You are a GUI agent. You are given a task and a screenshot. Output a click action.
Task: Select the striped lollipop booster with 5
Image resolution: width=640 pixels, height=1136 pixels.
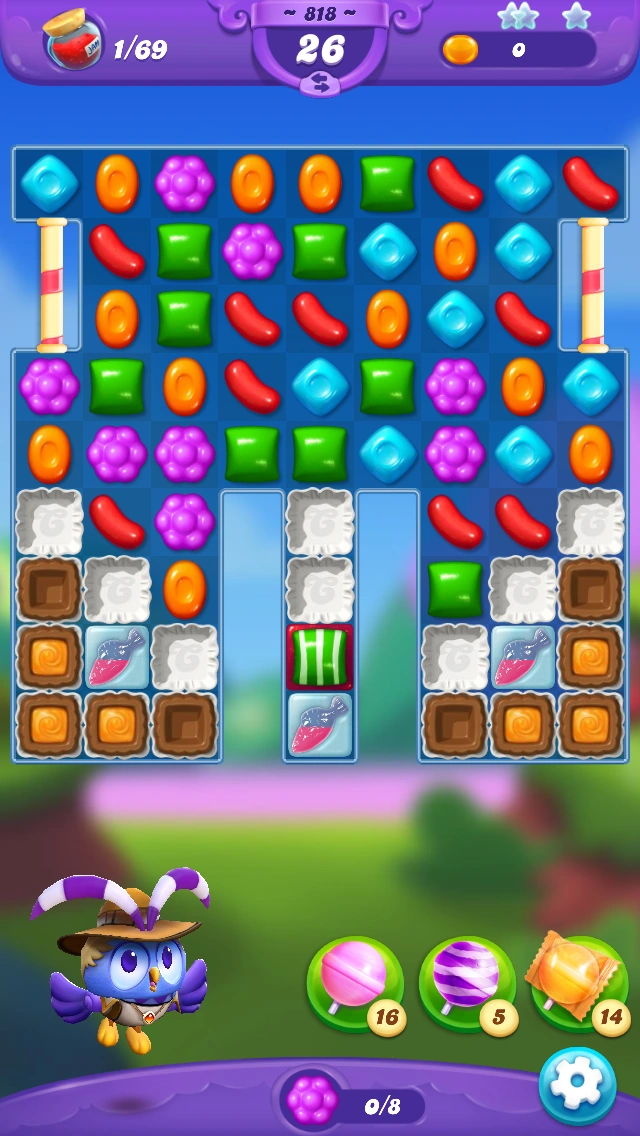[x=468, y=984]
